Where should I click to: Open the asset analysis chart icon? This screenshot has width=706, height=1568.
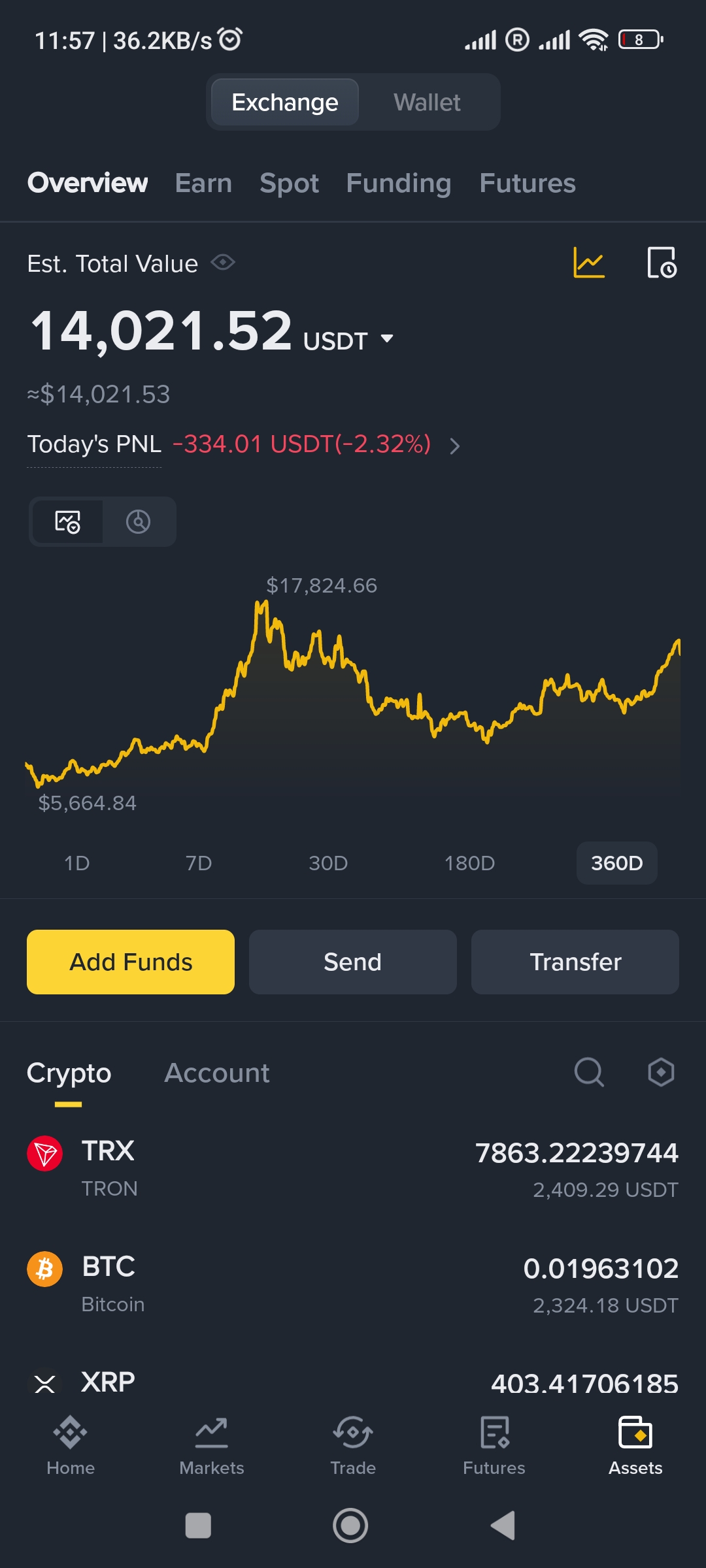(x=589, y=263)
